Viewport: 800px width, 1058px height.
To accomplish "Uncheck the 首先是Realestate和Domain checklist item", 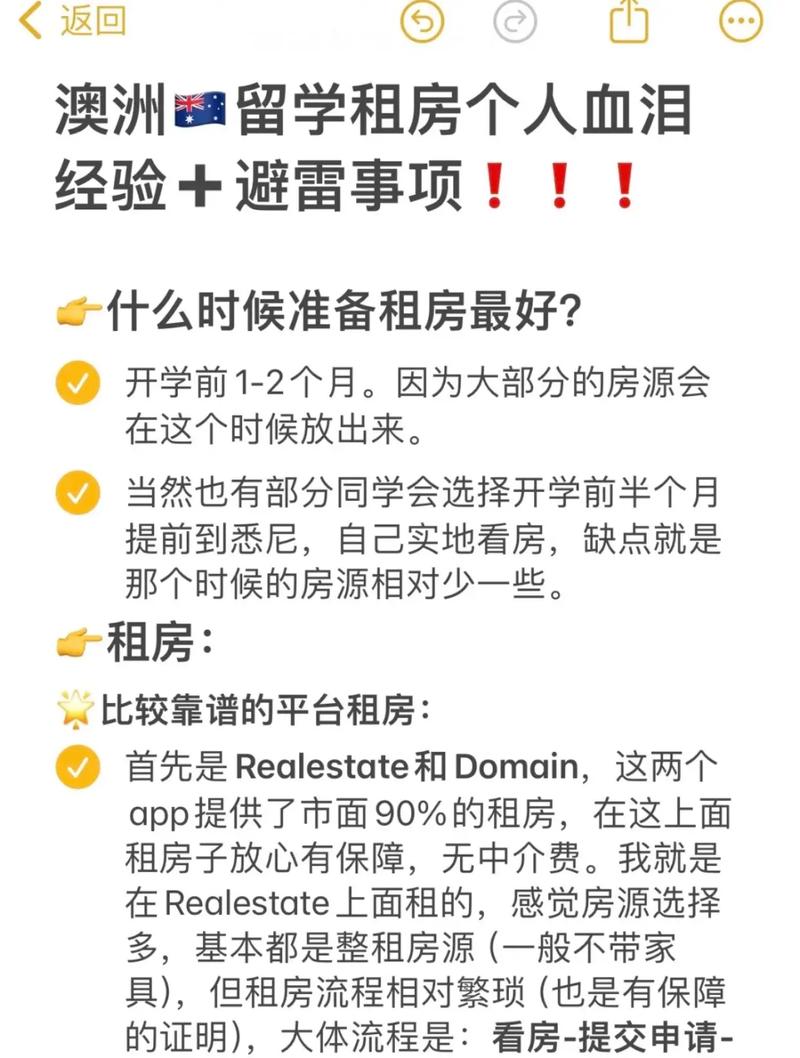I will (x=77, y=767).
